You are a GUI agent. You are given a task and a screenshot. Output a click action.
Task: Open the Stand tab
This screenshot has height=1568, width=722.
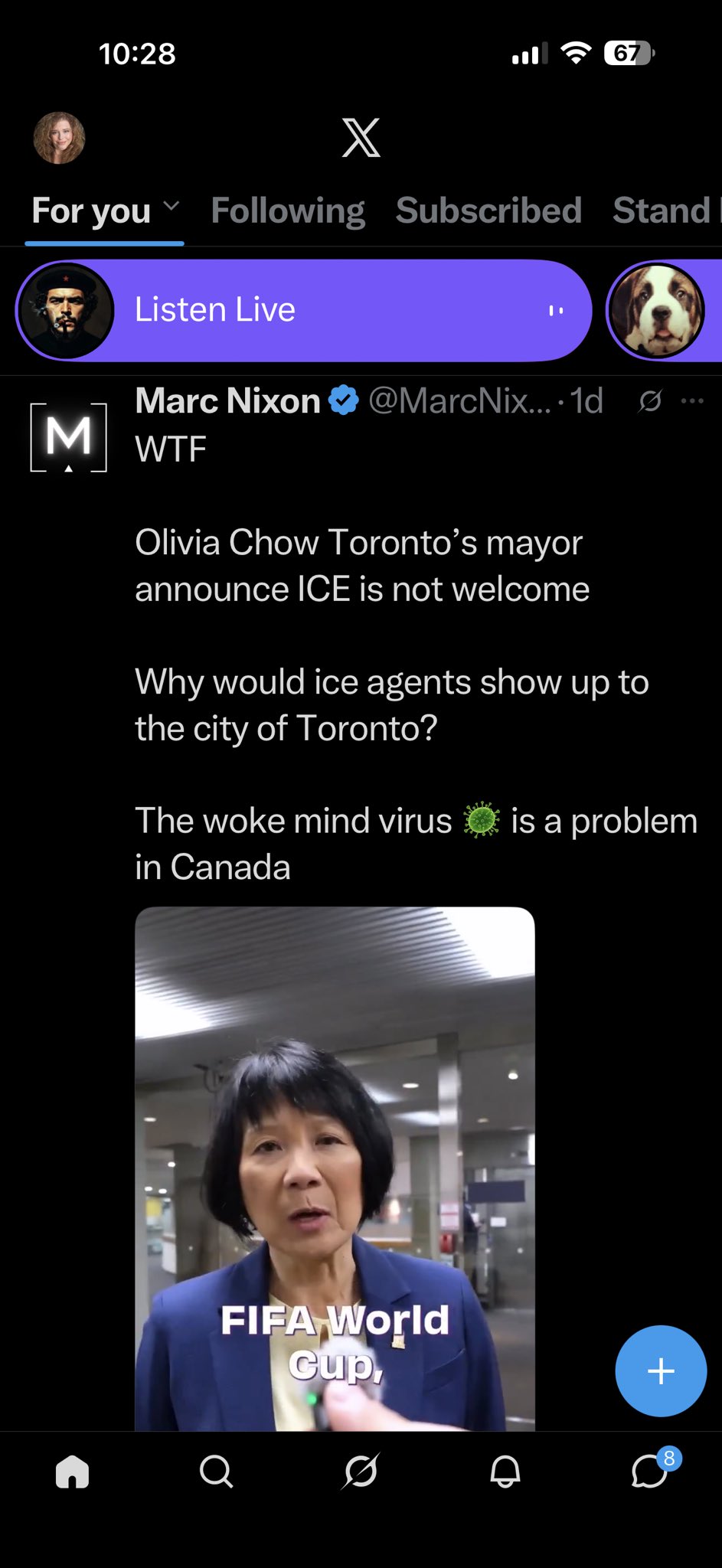pyautogui.click(x=663, y=211)
